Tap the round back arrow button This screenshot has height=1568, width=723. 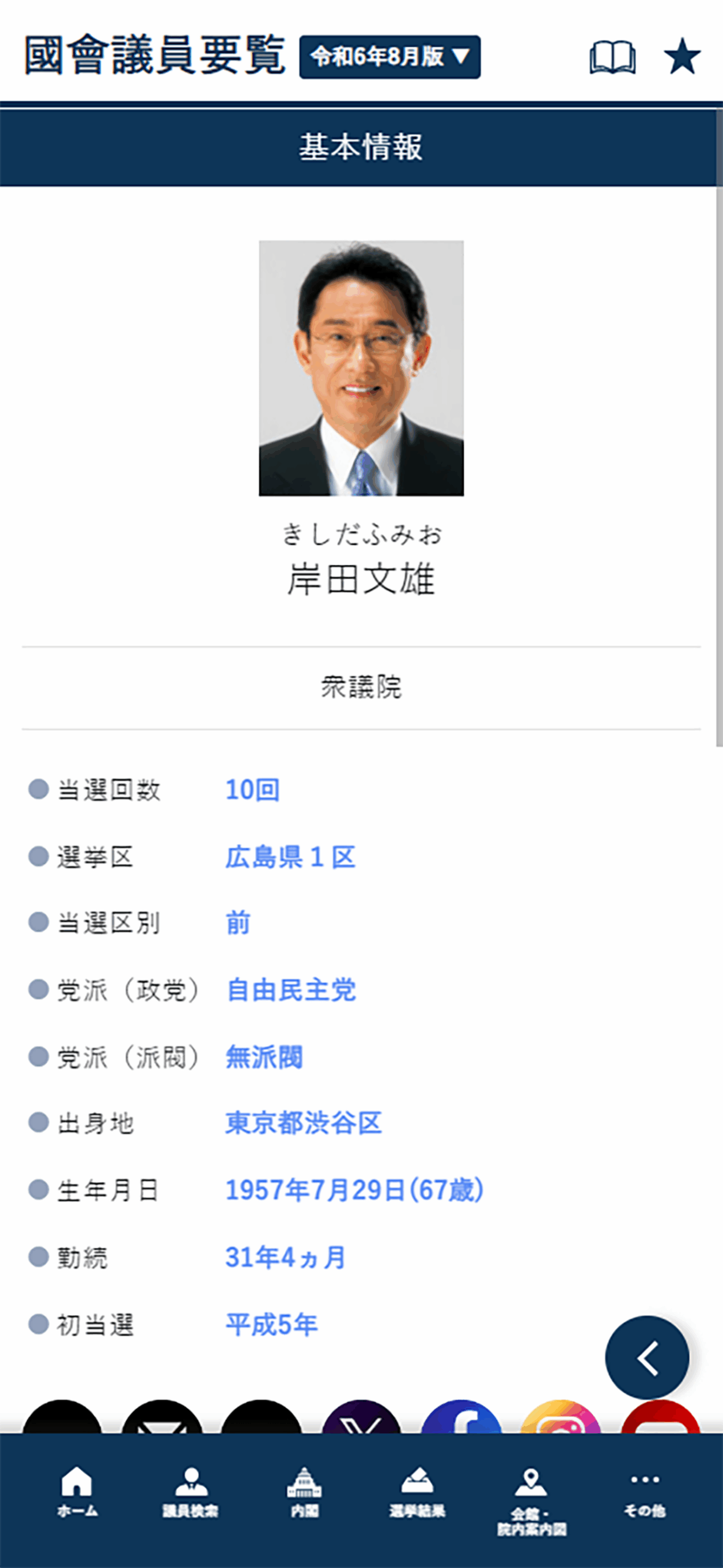[x=646, y=1357]
